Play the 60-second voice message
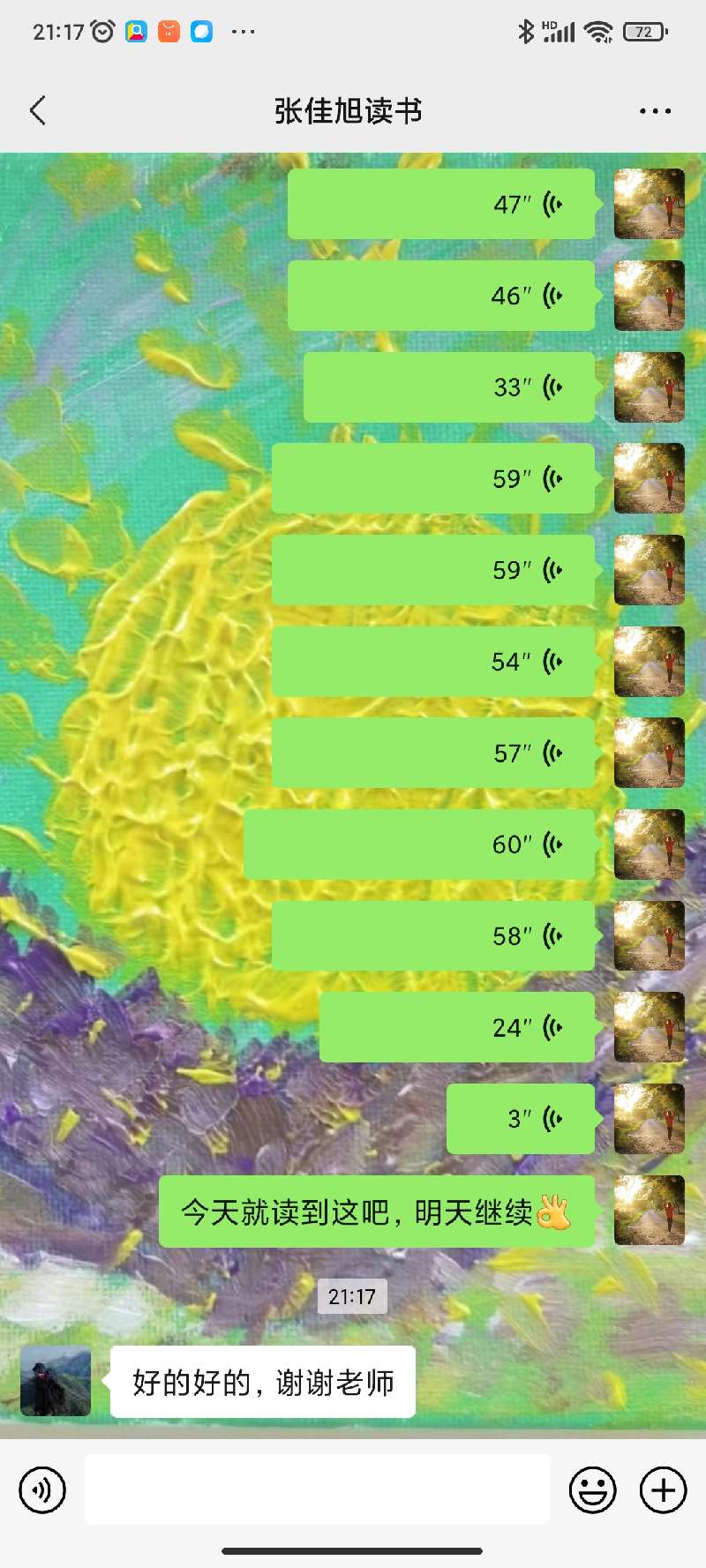 coord(419,844)
